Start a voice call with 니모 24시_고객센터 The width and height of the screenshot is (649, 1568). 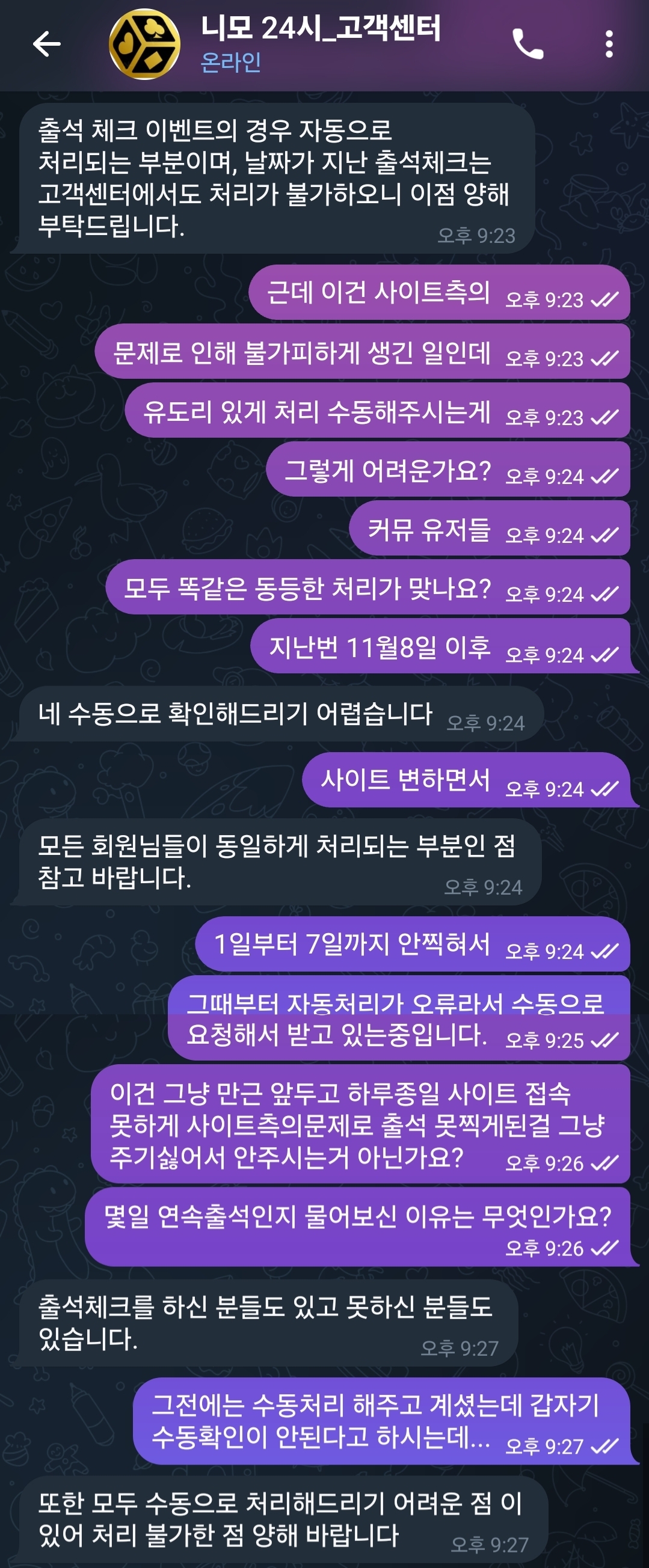point(528,44)
